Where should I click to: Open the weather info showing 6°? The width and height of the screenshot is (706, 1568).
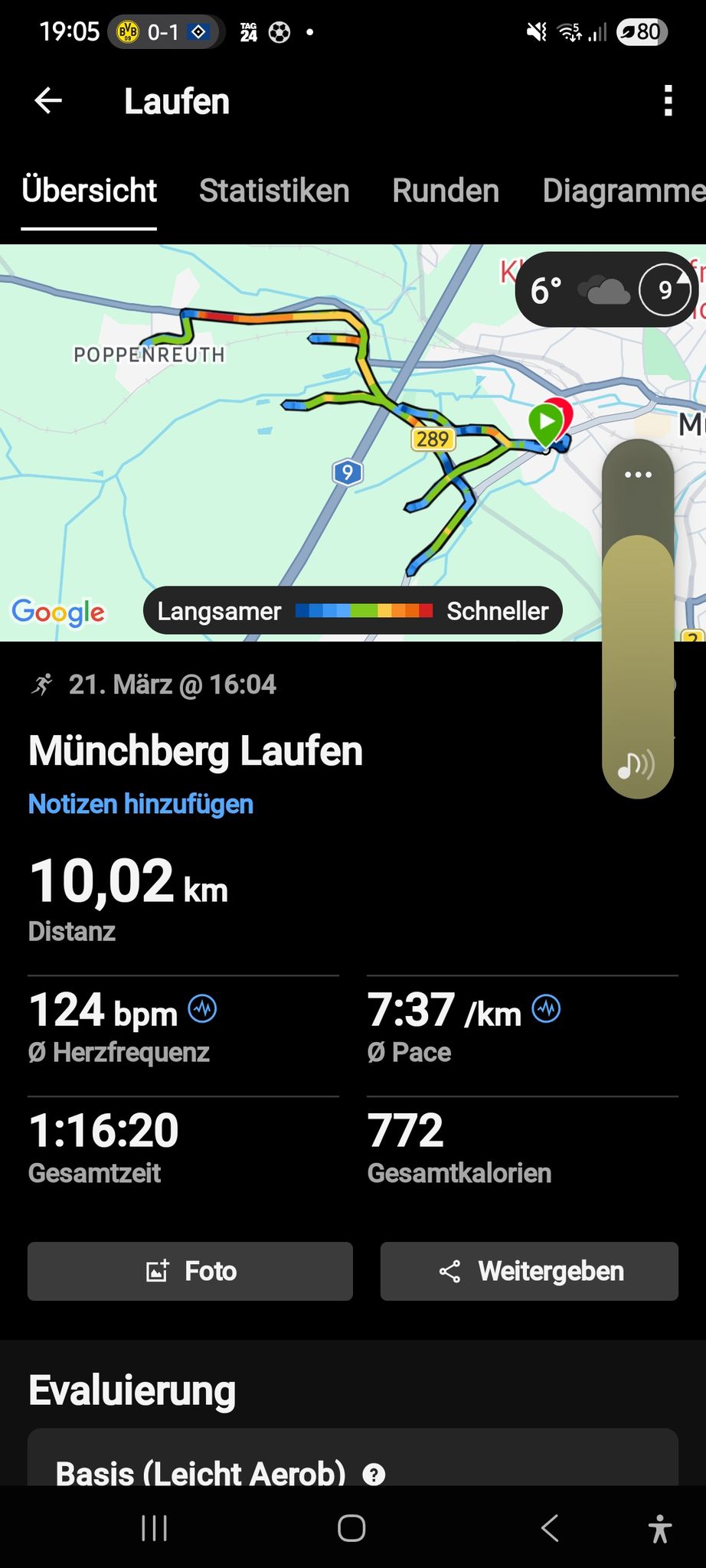pos(606,289)
